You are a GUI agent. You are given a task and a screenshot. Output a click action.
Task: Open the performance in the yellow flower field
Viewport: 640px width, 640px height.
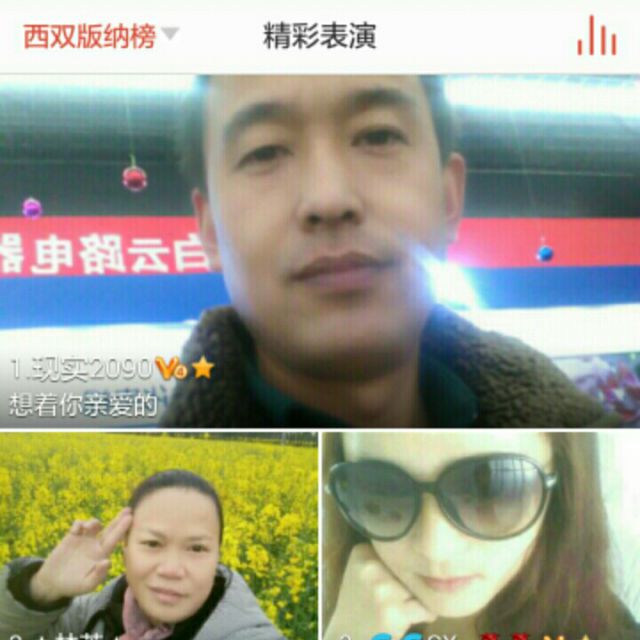[x=158, y=535]
